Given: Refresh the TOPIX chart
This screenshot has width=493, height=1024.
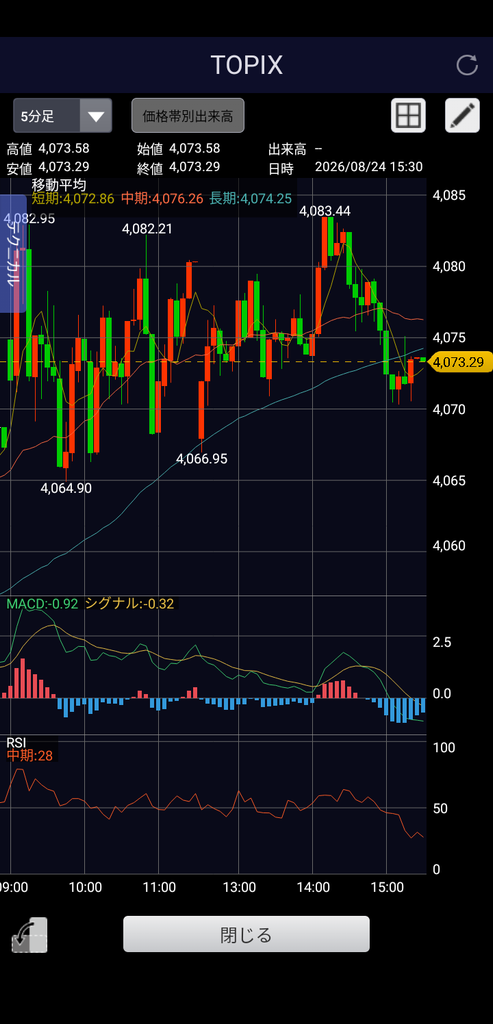Looking at the screenshot, I should [467, 65].
